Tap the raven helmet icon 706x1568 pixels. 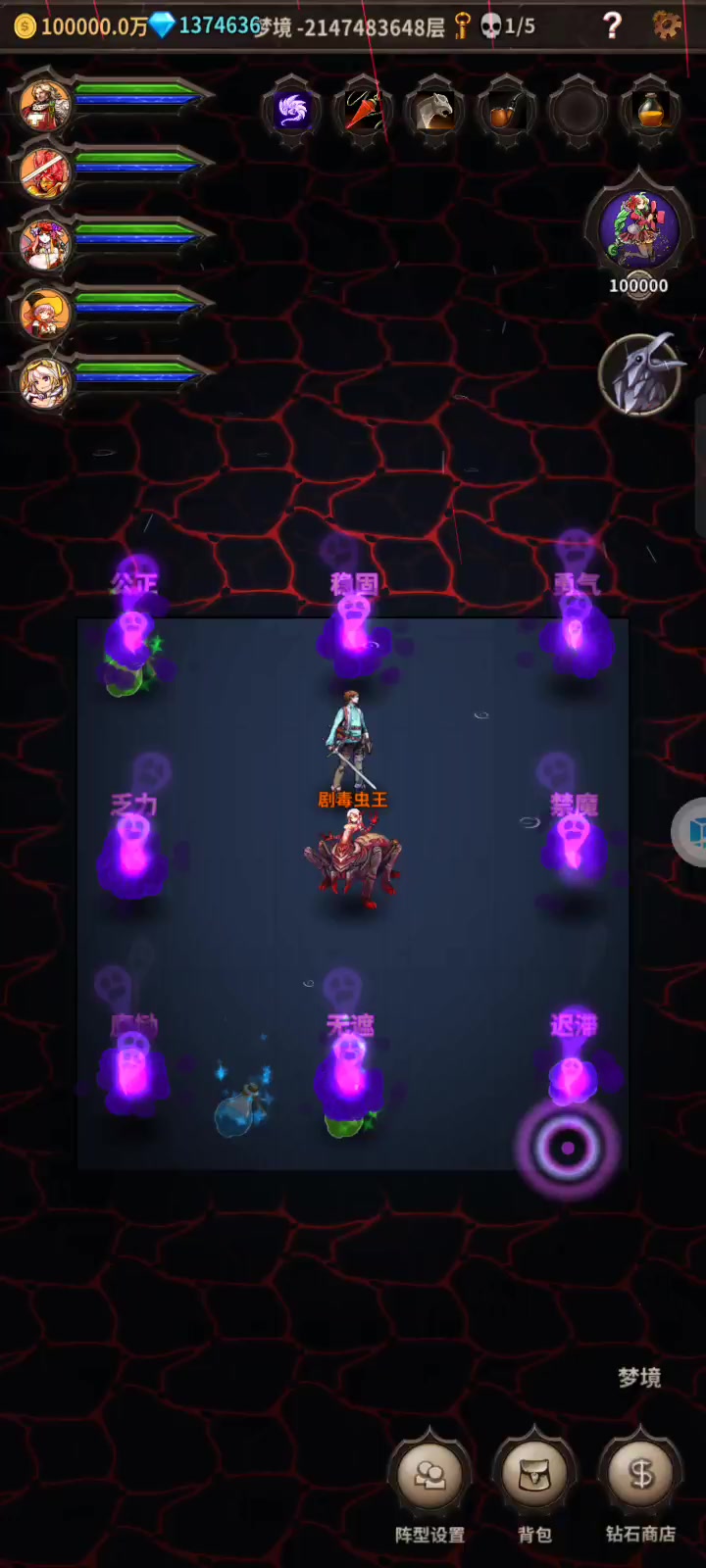641,375
